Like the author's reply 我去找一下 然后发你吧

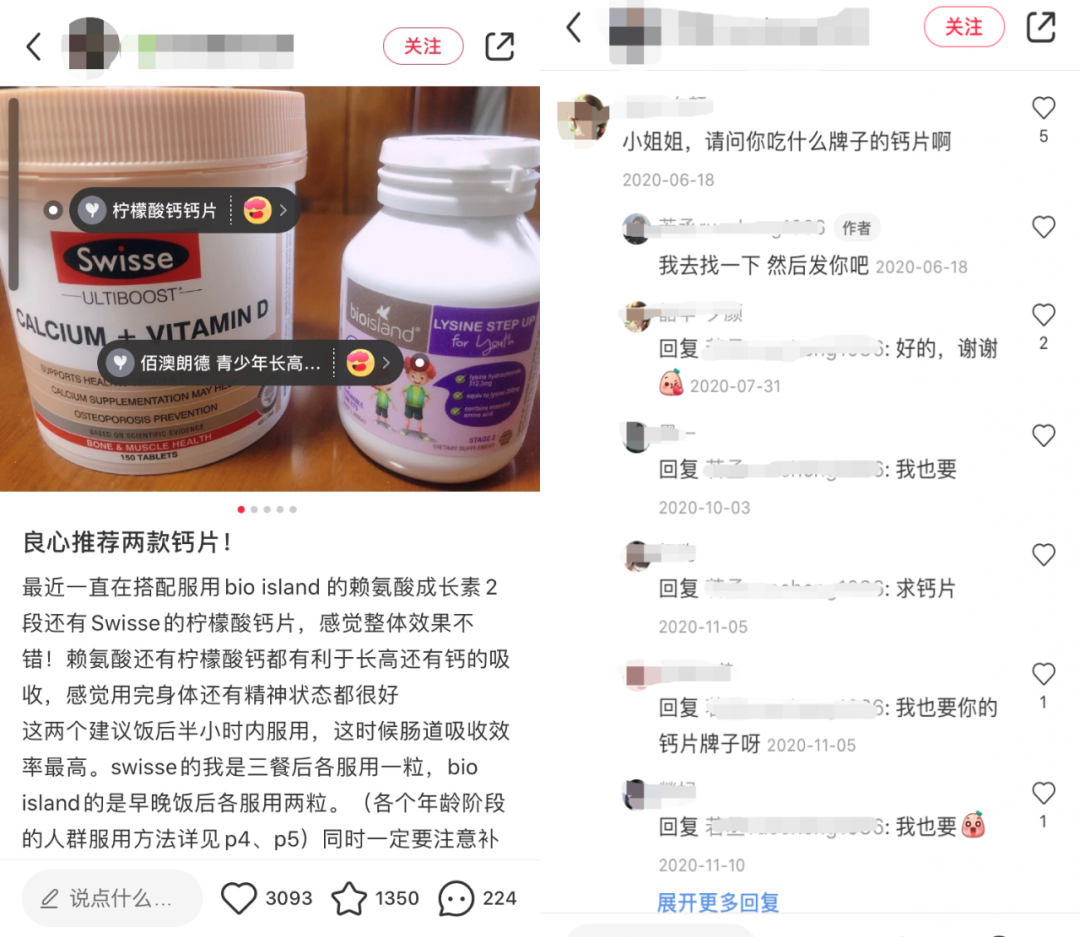pyautogui.click(x=1043, y=228)
